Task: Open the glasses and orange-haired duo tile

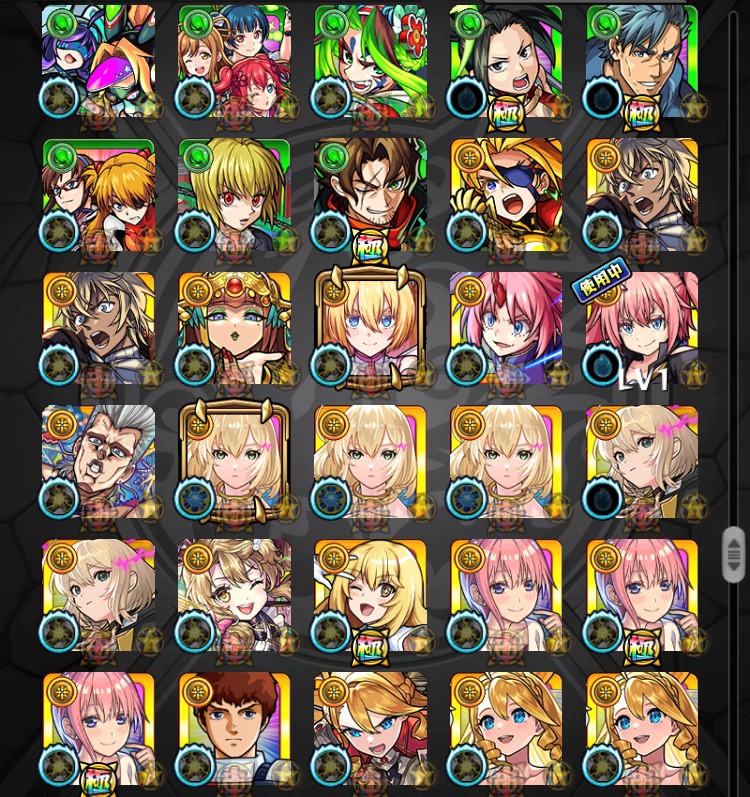Action: pyautogui.click(x=98, y=195)
